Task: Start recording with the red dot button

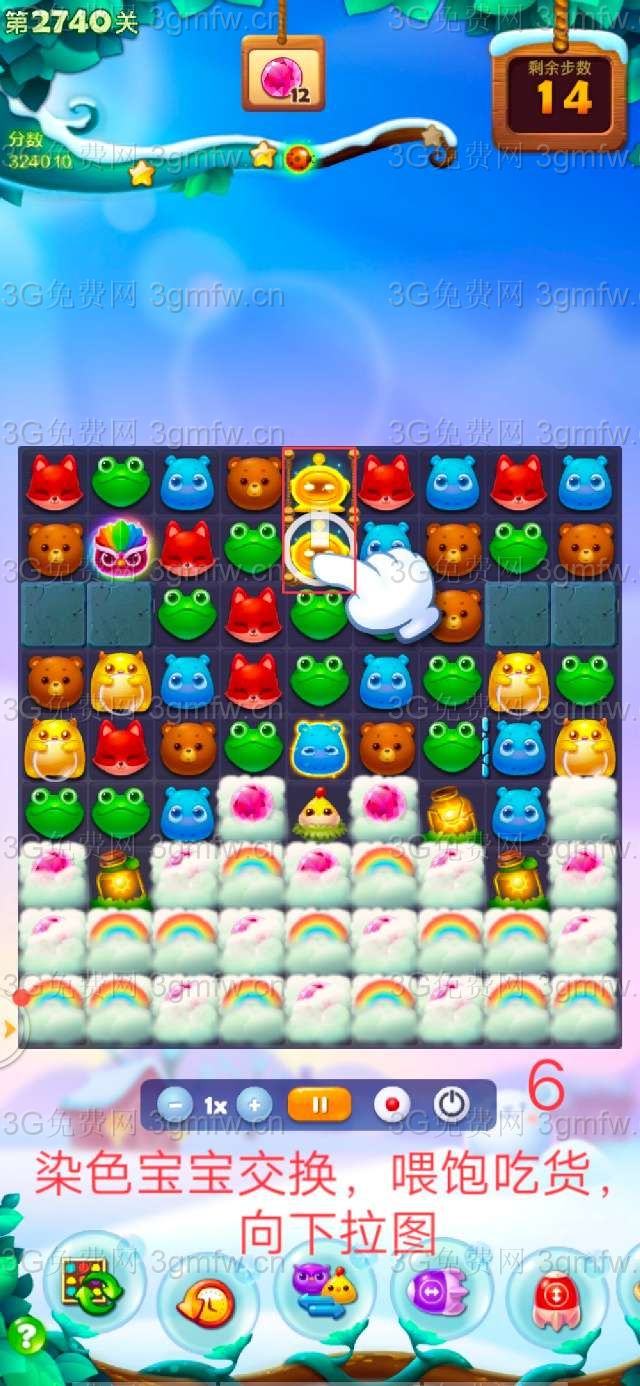Action: pyautogui.click(x=392, y=1105)
